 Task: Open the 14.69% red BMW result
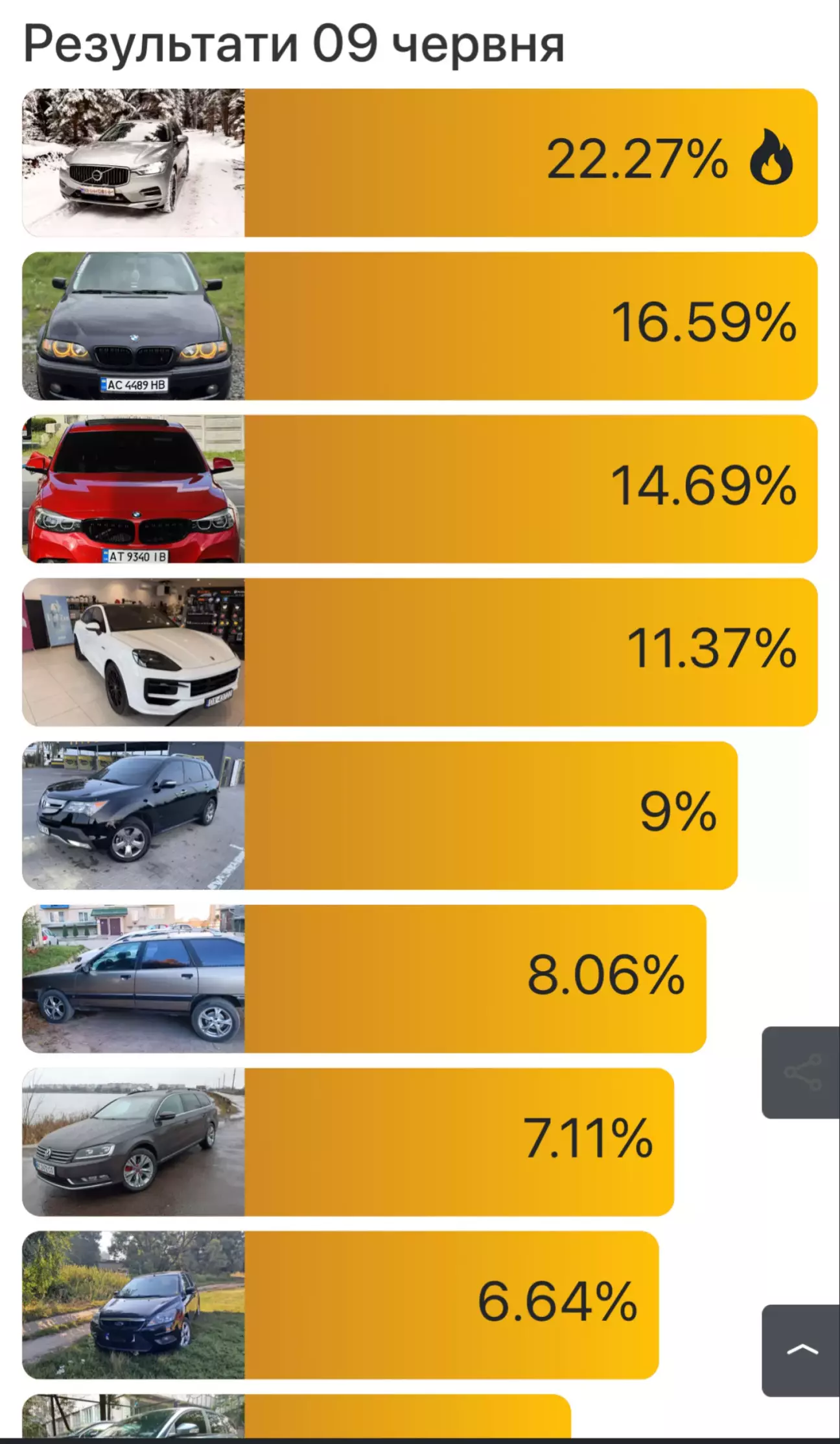coord(420,489)
